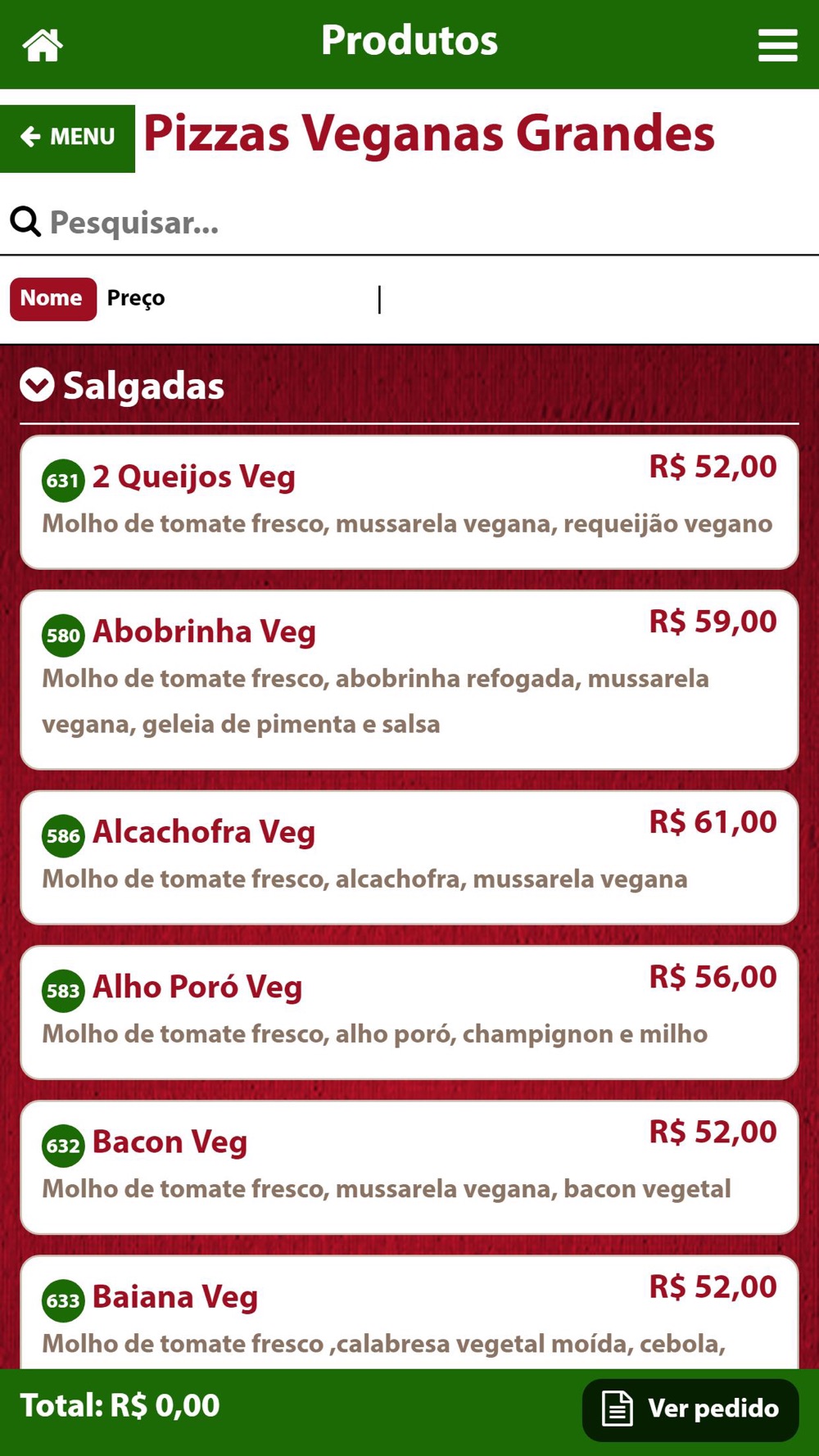This screenshot has width=819, height=1456.
Task: Choose the Alcachofra Veg pizza
Action: click(x=409, y=857)
